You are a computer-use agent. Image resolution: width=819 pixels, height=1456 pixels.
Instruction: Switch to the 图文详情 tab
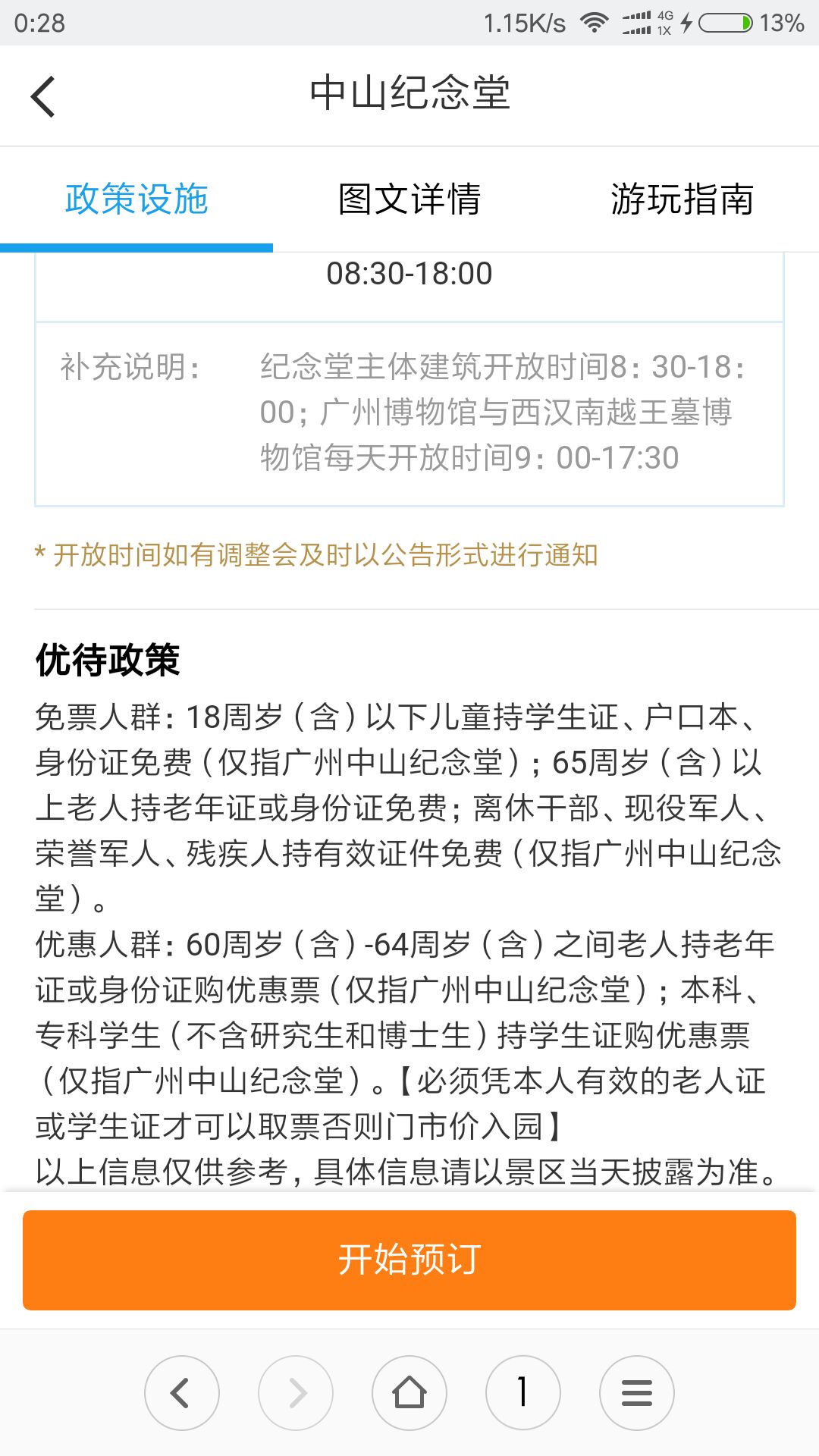point(409,199)
